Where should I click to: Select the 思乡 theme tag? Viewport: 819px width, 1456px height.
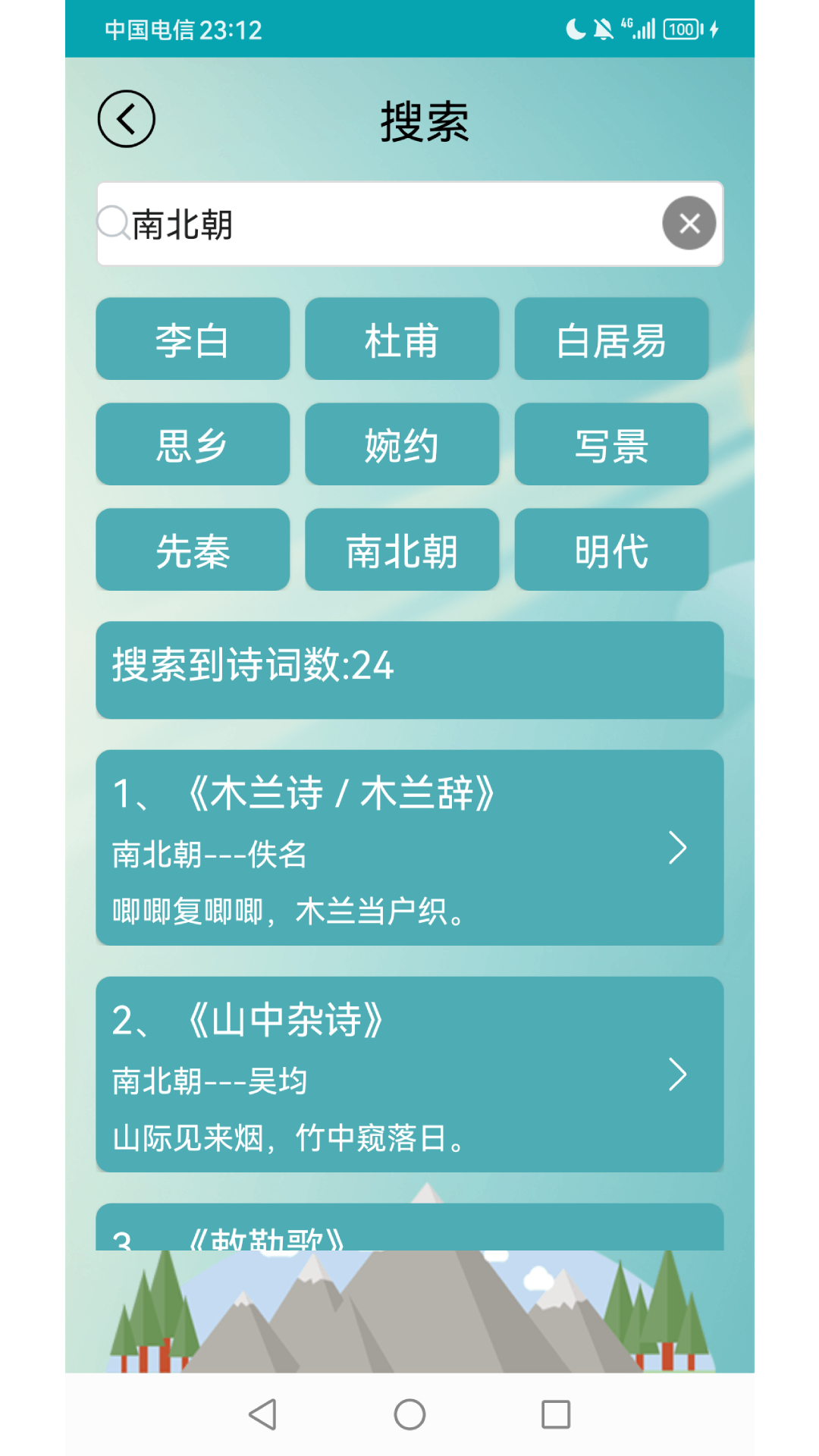(192, 444)
